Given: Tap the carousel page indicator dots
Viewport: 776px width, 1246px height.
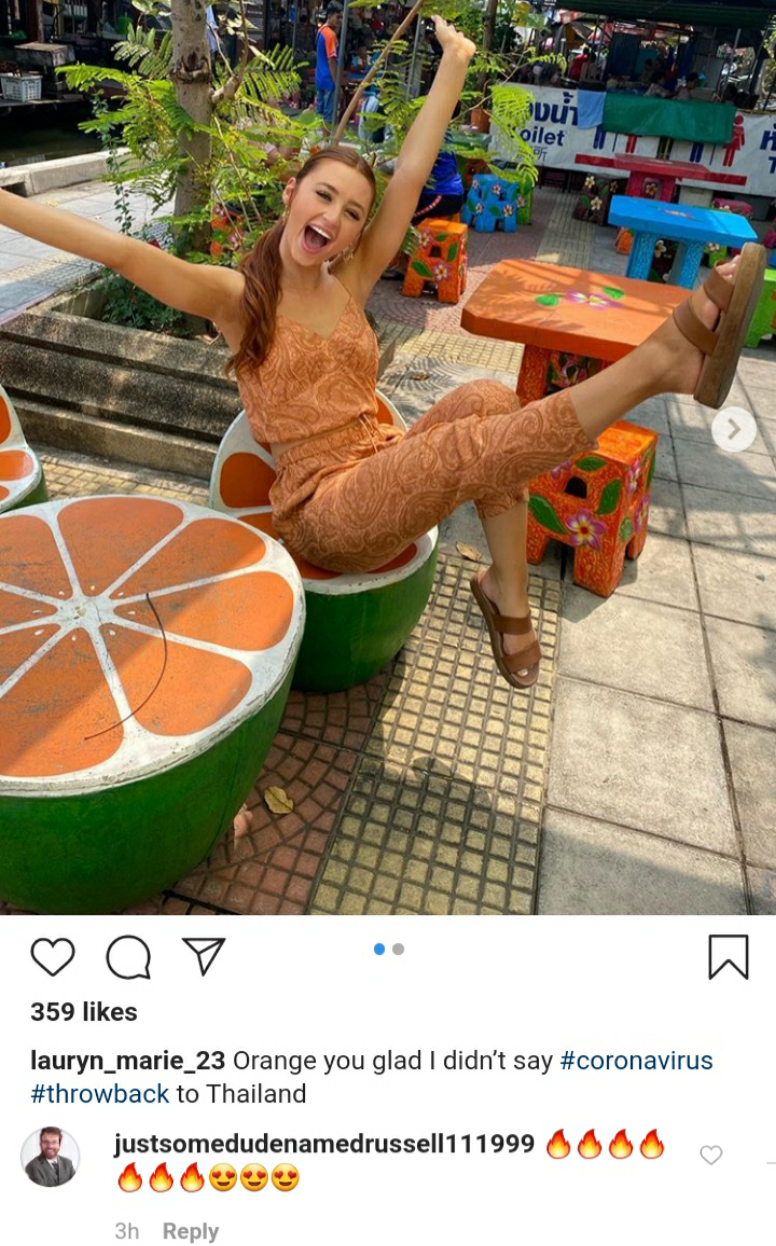Looking at the screenshot, I should pyautogui.click(x=389, y=949).
